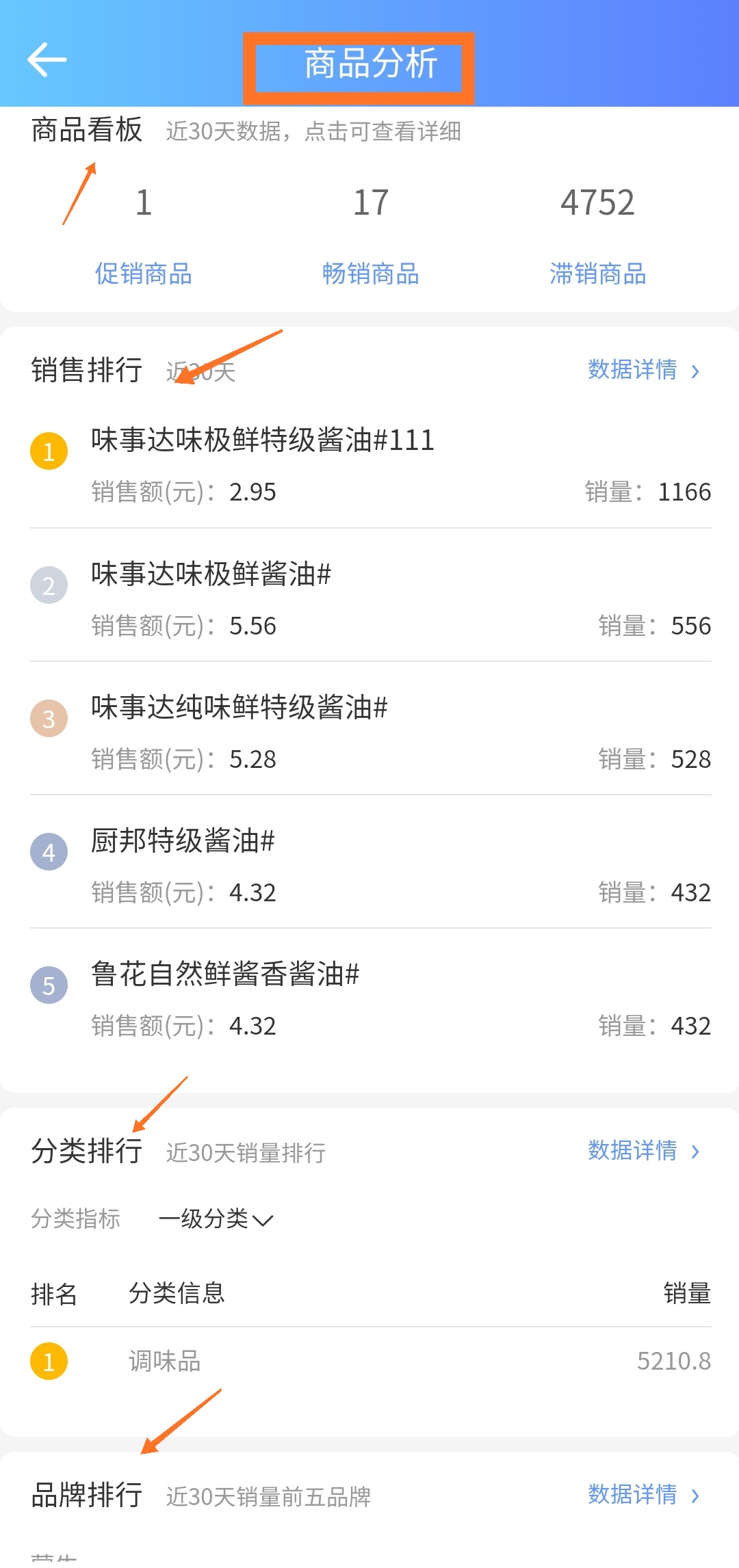Go back from the 商品分析 page

point(47,60)
